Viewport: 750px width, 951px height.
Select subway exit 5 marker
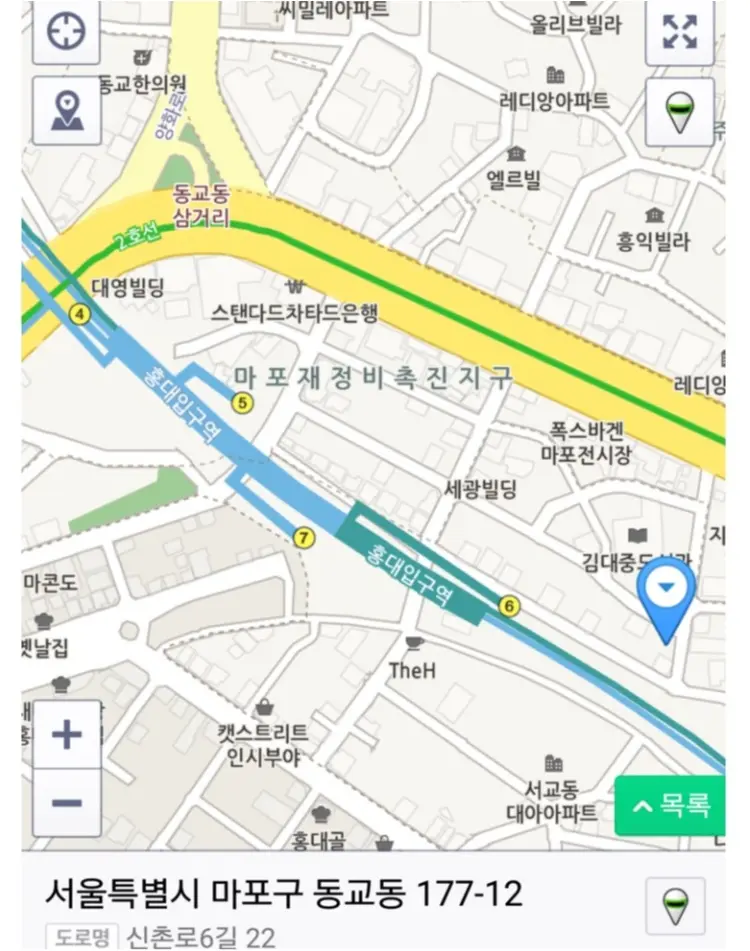coord(241,403)
